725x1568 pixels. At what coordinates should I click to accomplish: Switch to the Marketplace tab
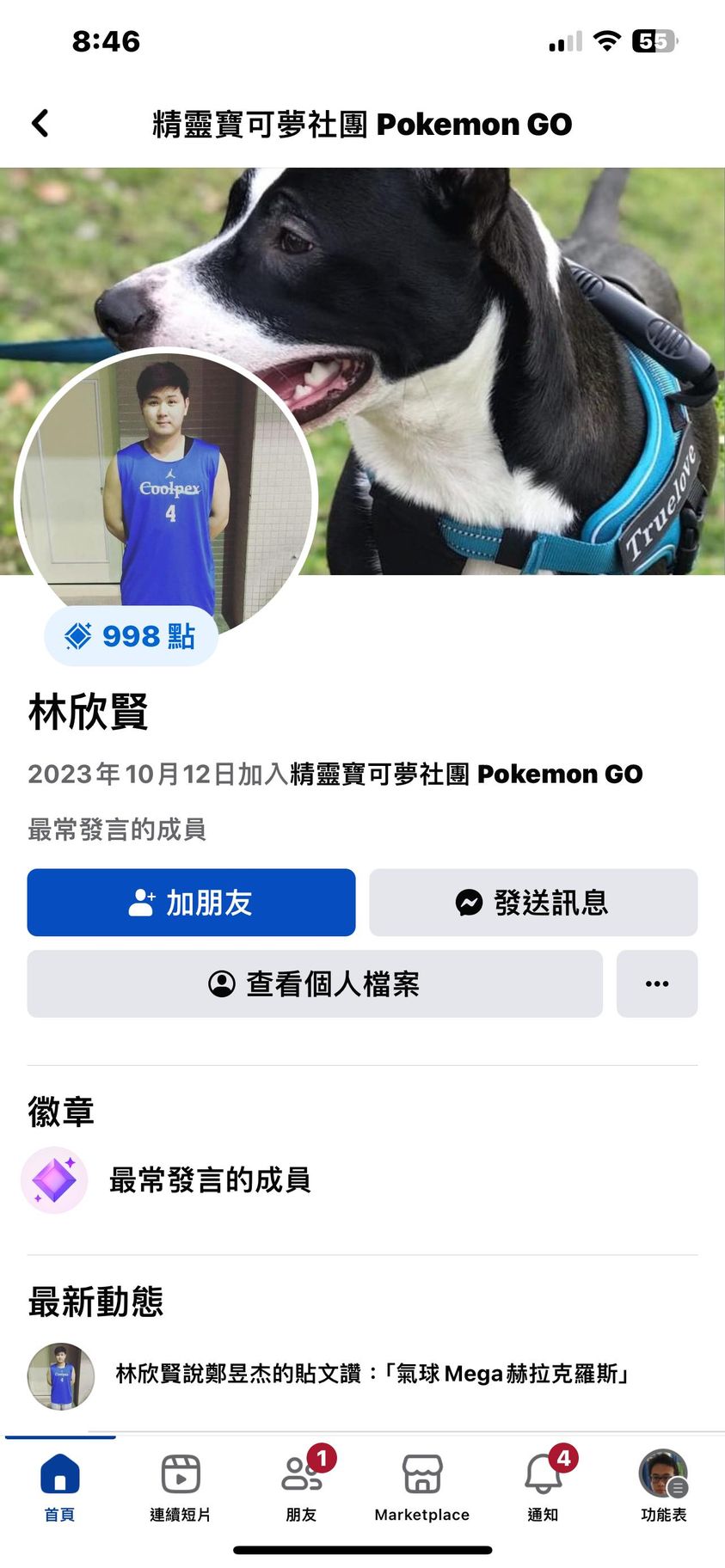coord(422,1486)
